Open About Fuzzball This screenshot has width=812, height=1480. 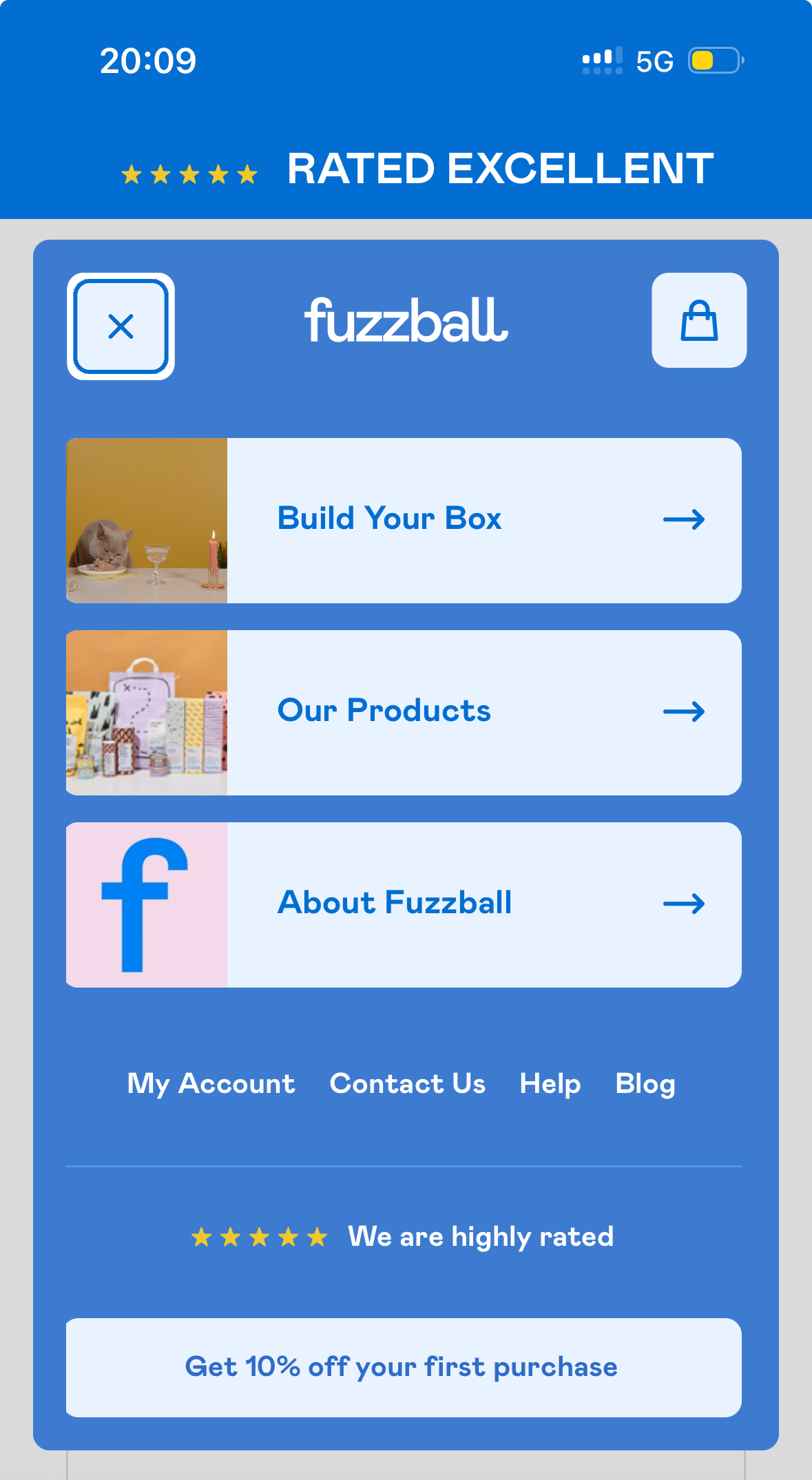[404, 905]
